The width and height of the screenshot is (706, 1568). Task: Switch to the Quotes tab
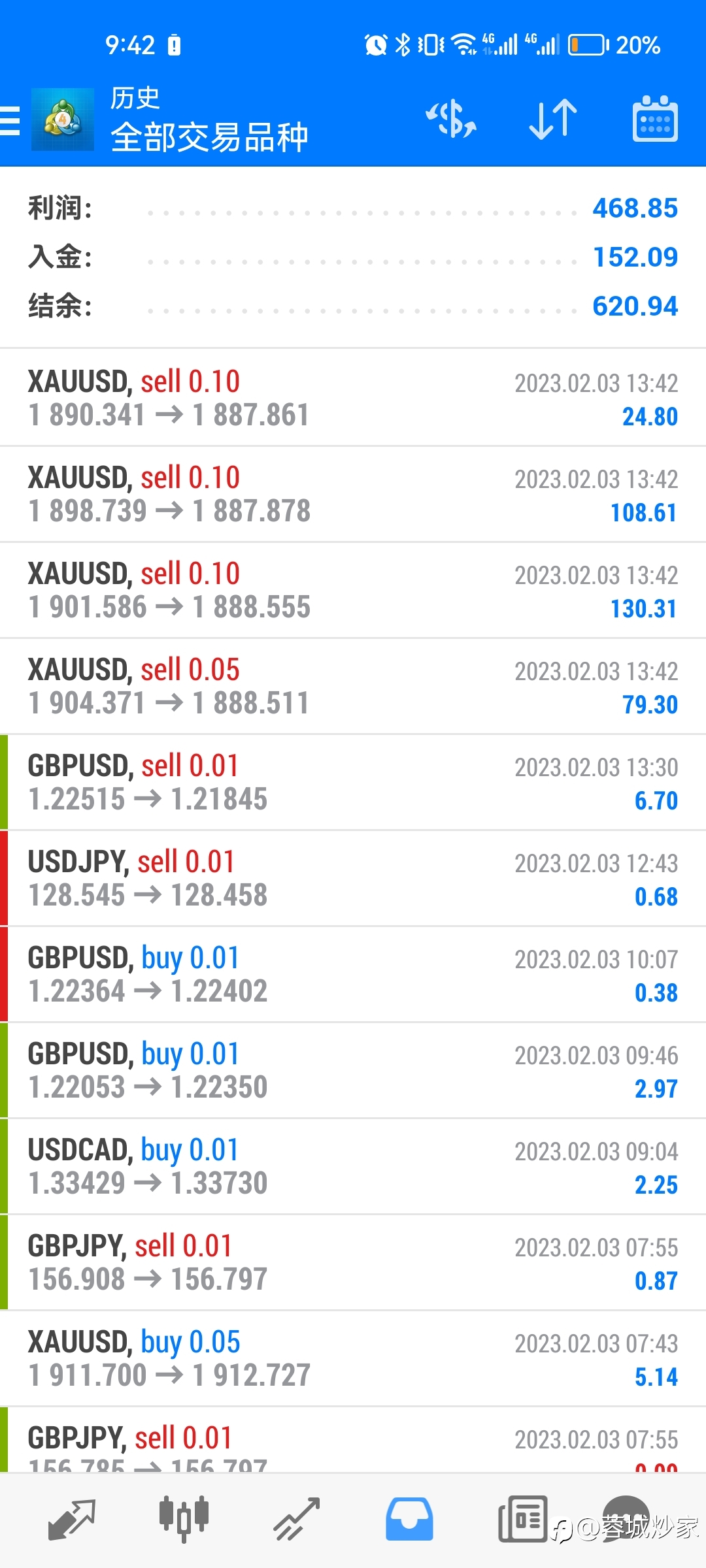point(72,1520)
